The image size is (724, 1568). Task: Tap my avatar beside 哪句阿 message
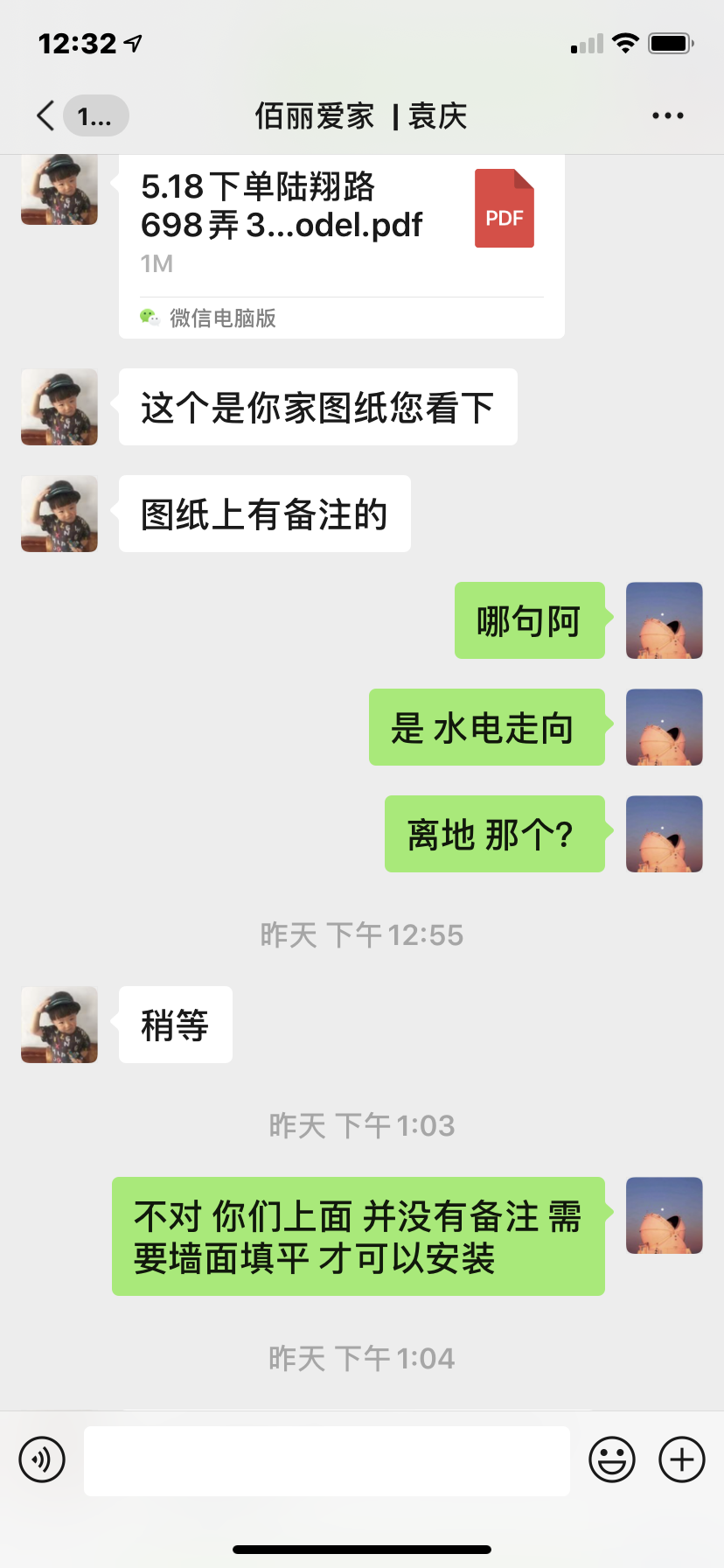tap(665, 620)
